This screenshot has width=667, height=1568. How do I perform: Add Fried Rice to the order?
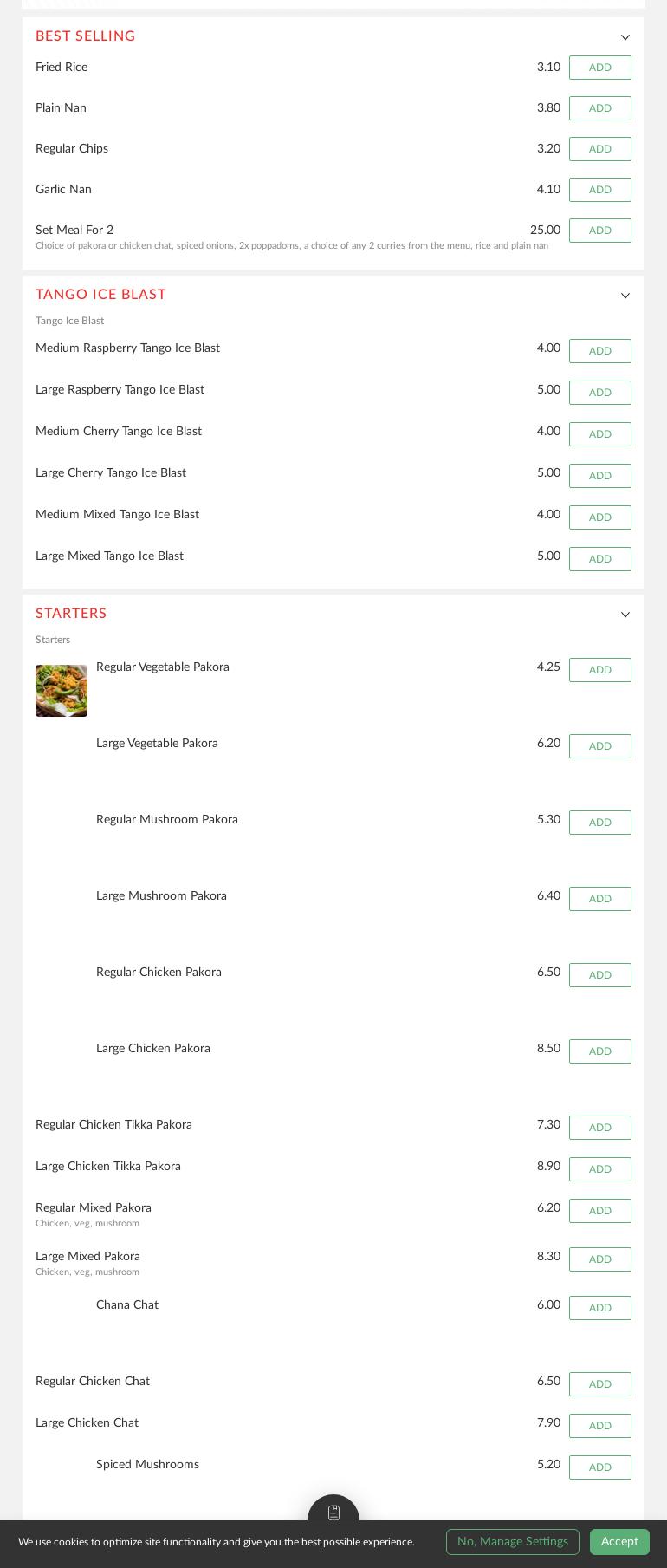[599, 68]
